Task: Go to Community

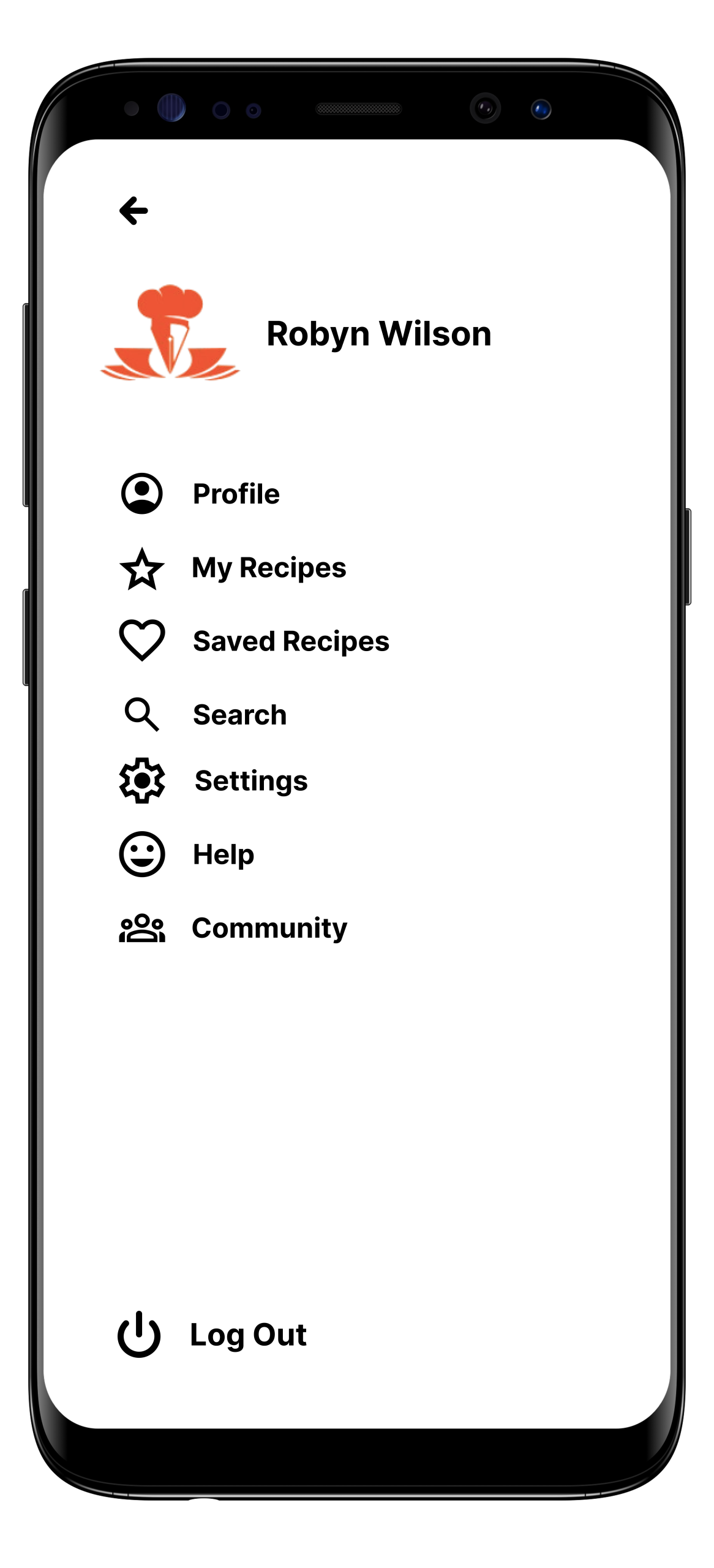Action: [x=269, y=928]
